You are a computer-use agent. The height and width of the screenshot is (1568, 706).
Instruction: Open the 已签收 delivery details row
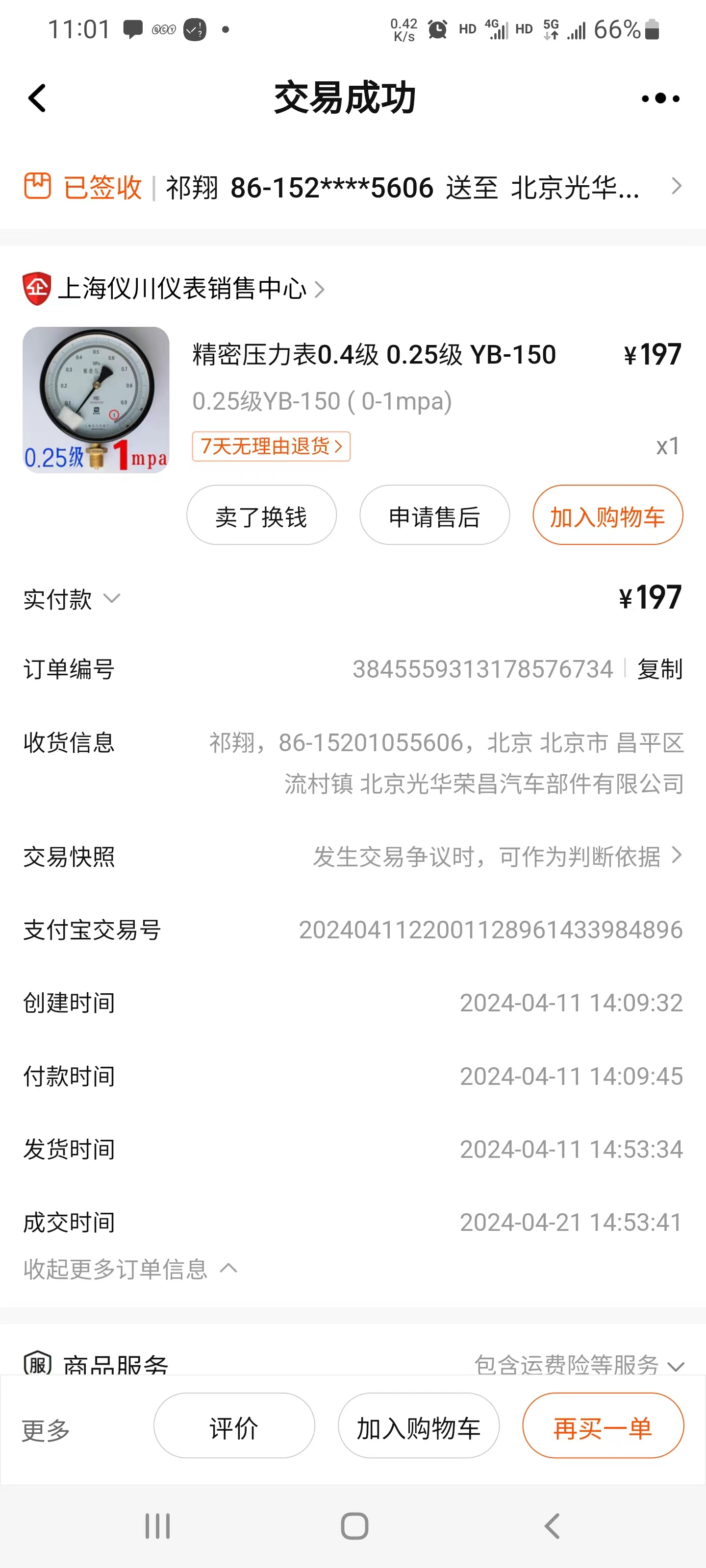pos(353,187)
